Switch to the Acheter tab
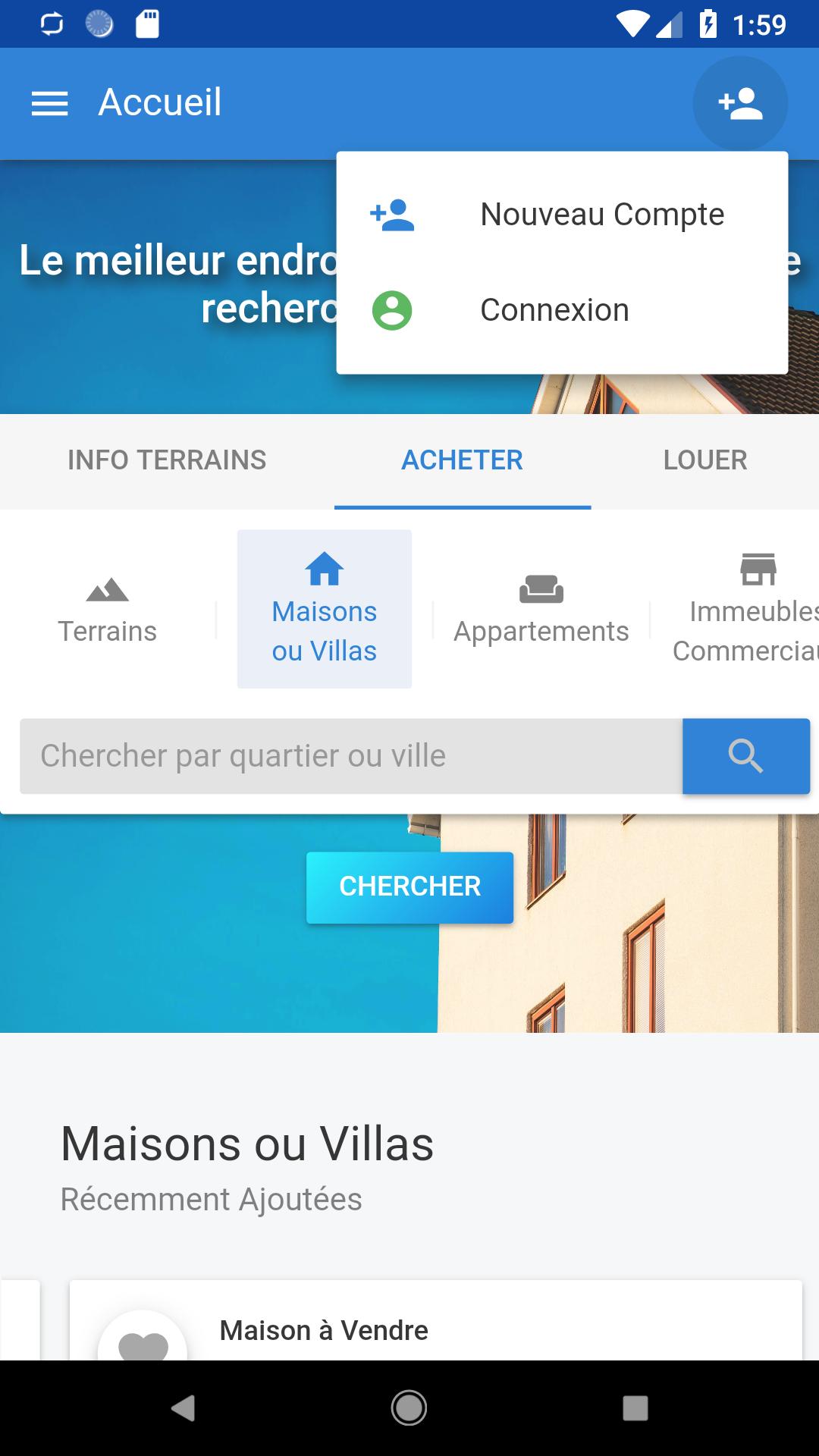The height and width of the screenshot is (1456, 819). [x=462, y=460]
